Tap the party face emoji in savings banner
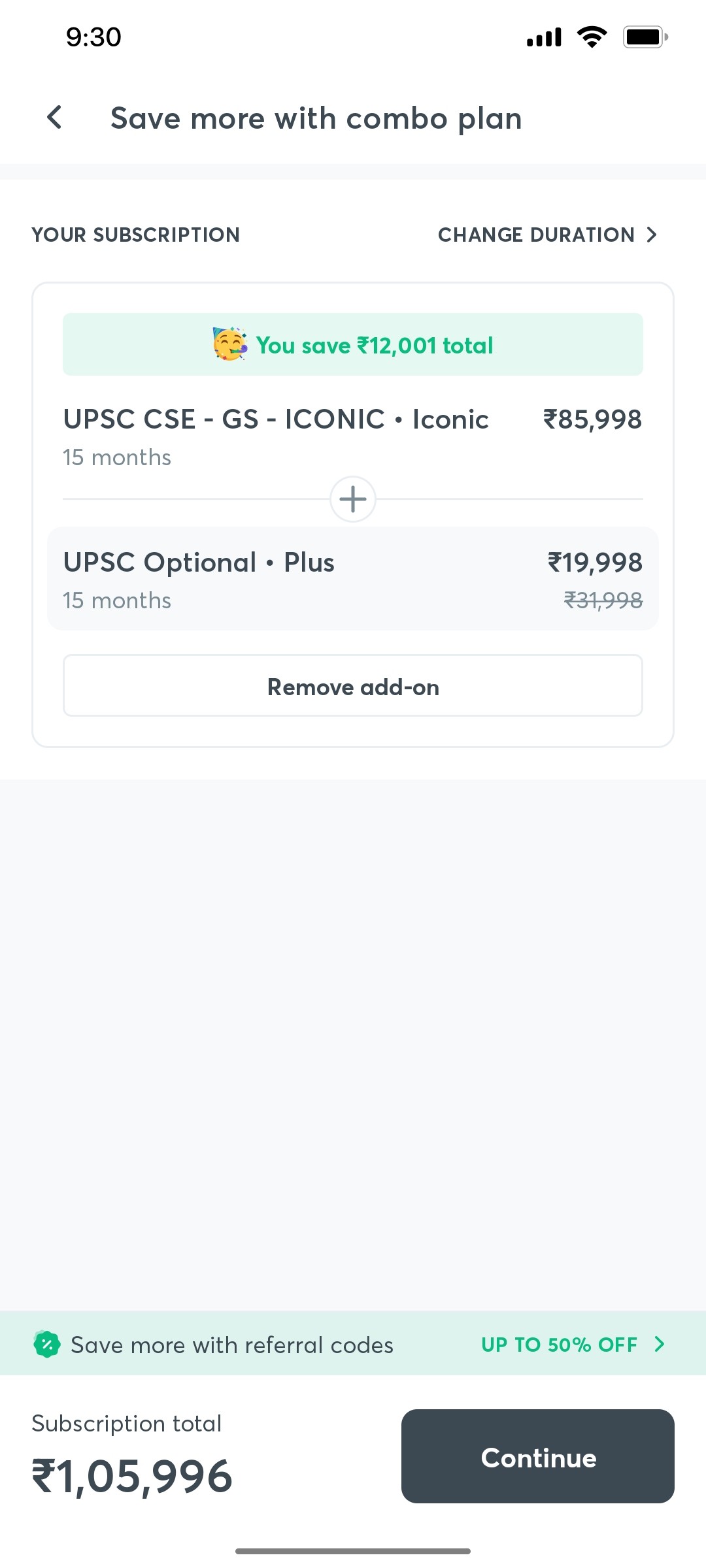This screenshot has height=1568, width=706. pos(228,344)
